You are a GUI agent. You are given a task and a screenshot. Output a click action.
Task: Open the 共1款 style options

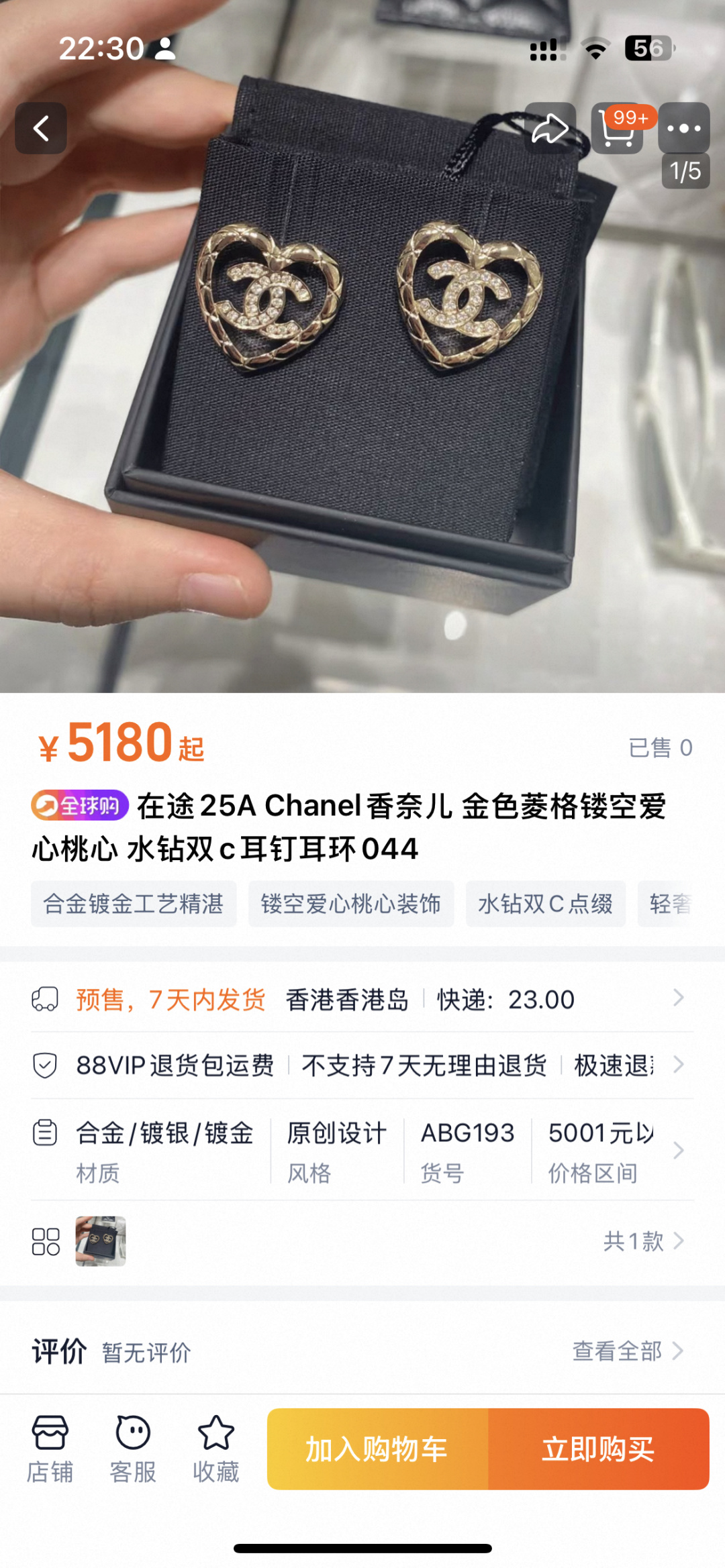pos(642,1241)
